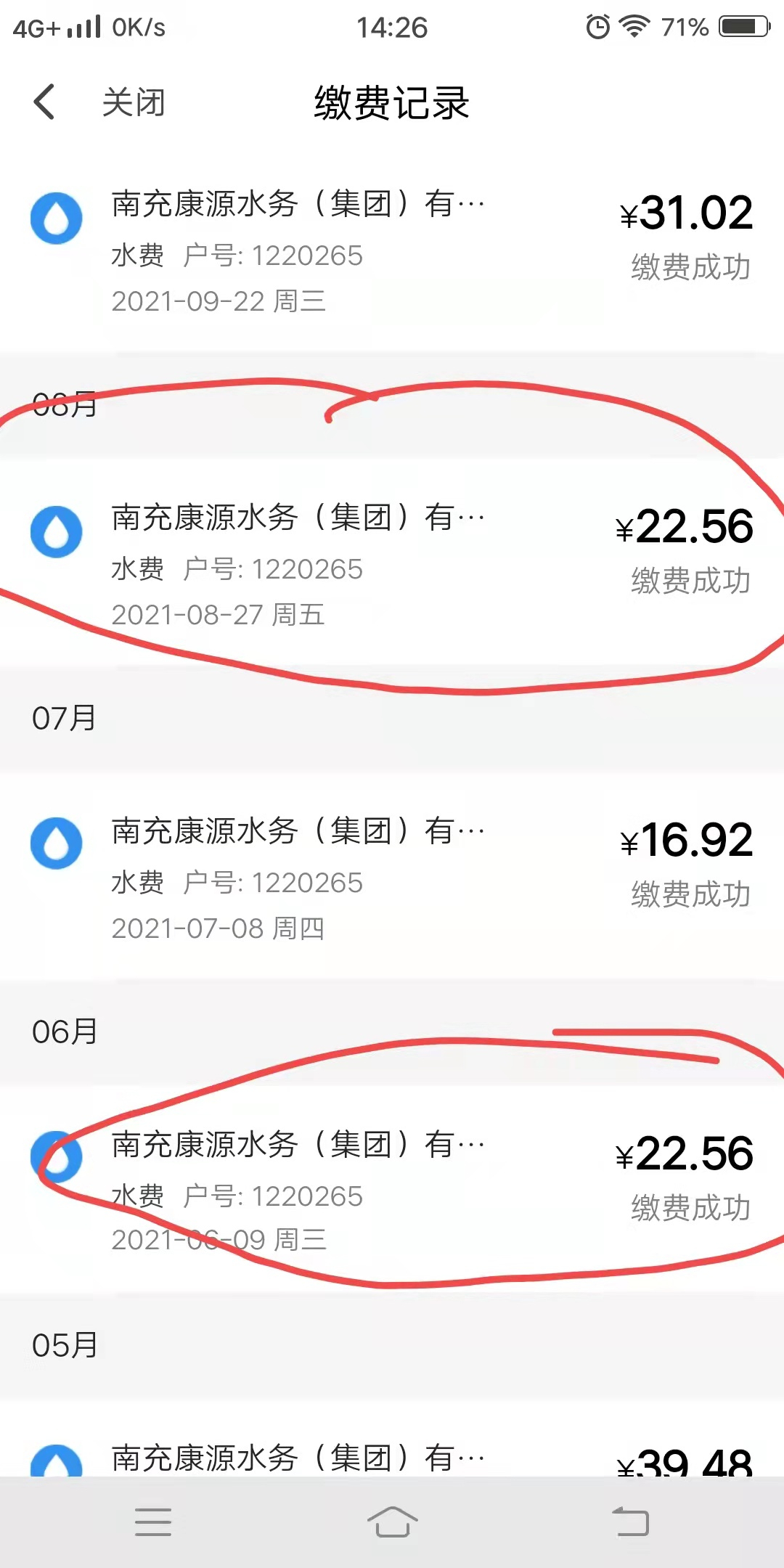View the 2021-07-08 payment of ¥16.92
Viewport: 784px width, 1568px height.
pos(392,878)
